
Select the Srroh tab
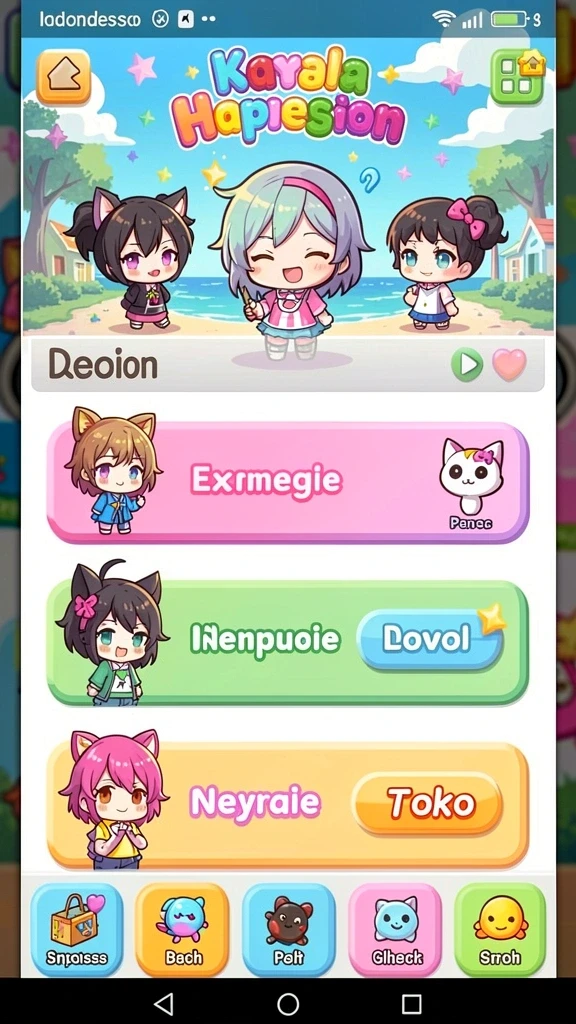pyautogui.click(x=500, y=929)
